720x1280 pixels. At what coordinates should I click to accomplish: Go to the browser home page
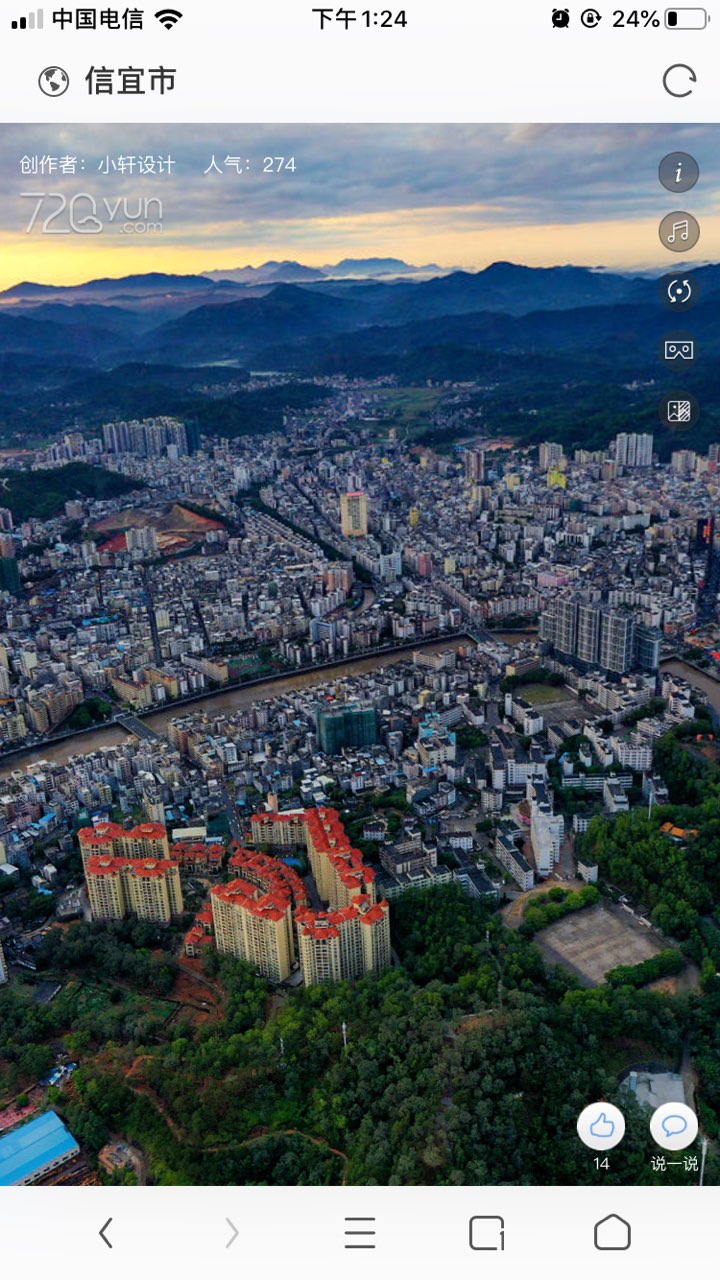coord(612,1233)
